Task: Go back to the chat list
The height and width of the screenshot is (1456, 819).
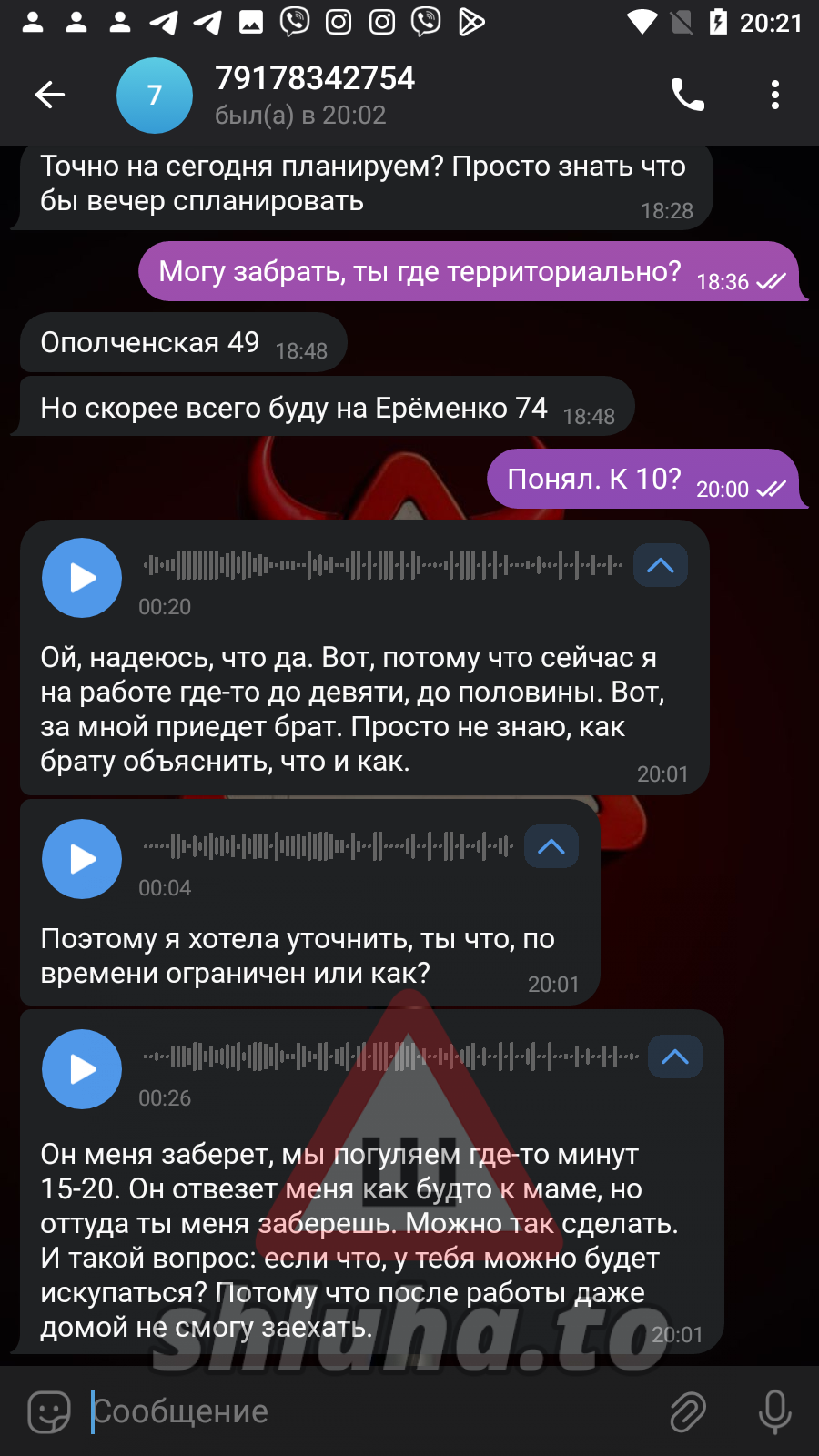Action: click(49, 95)
